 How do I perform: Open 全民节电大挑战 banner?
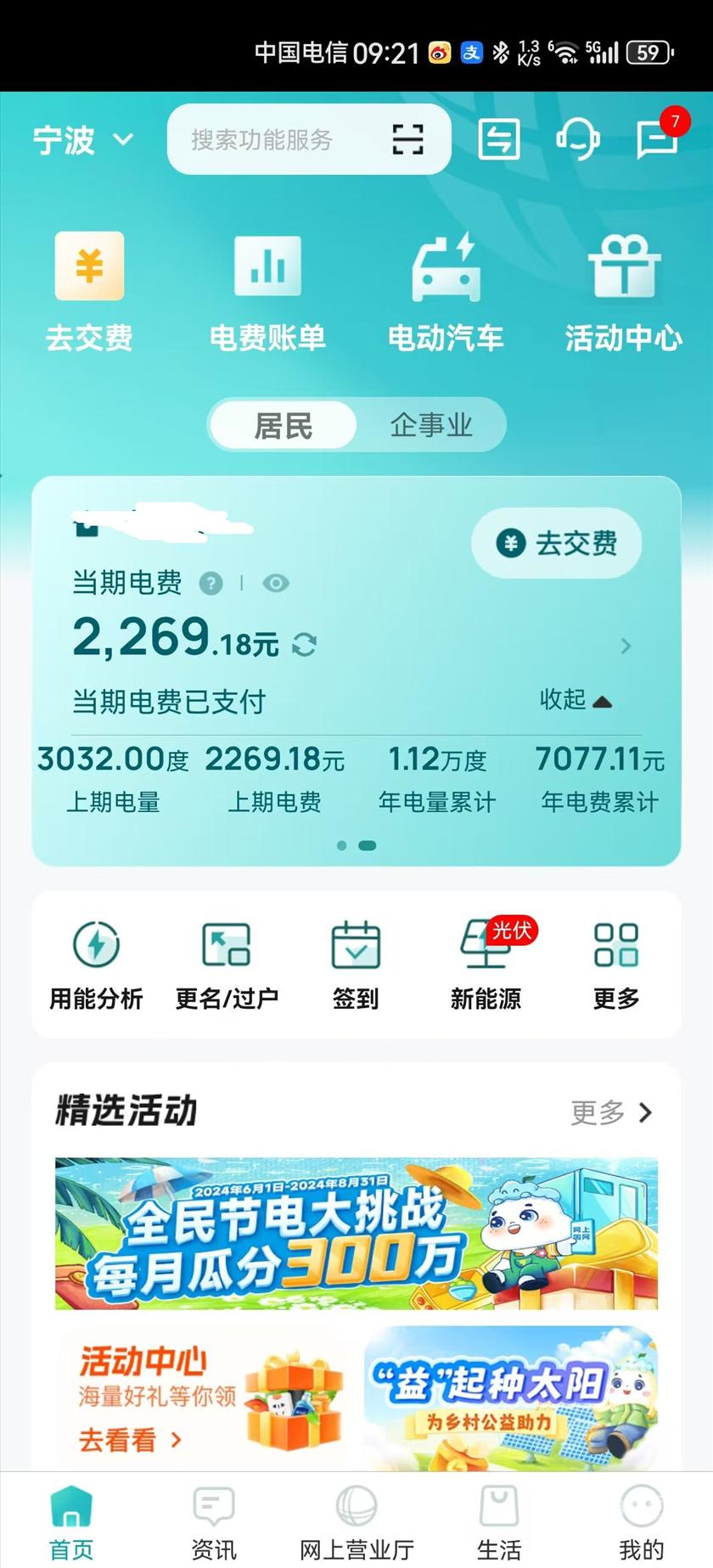point(356,1233)
